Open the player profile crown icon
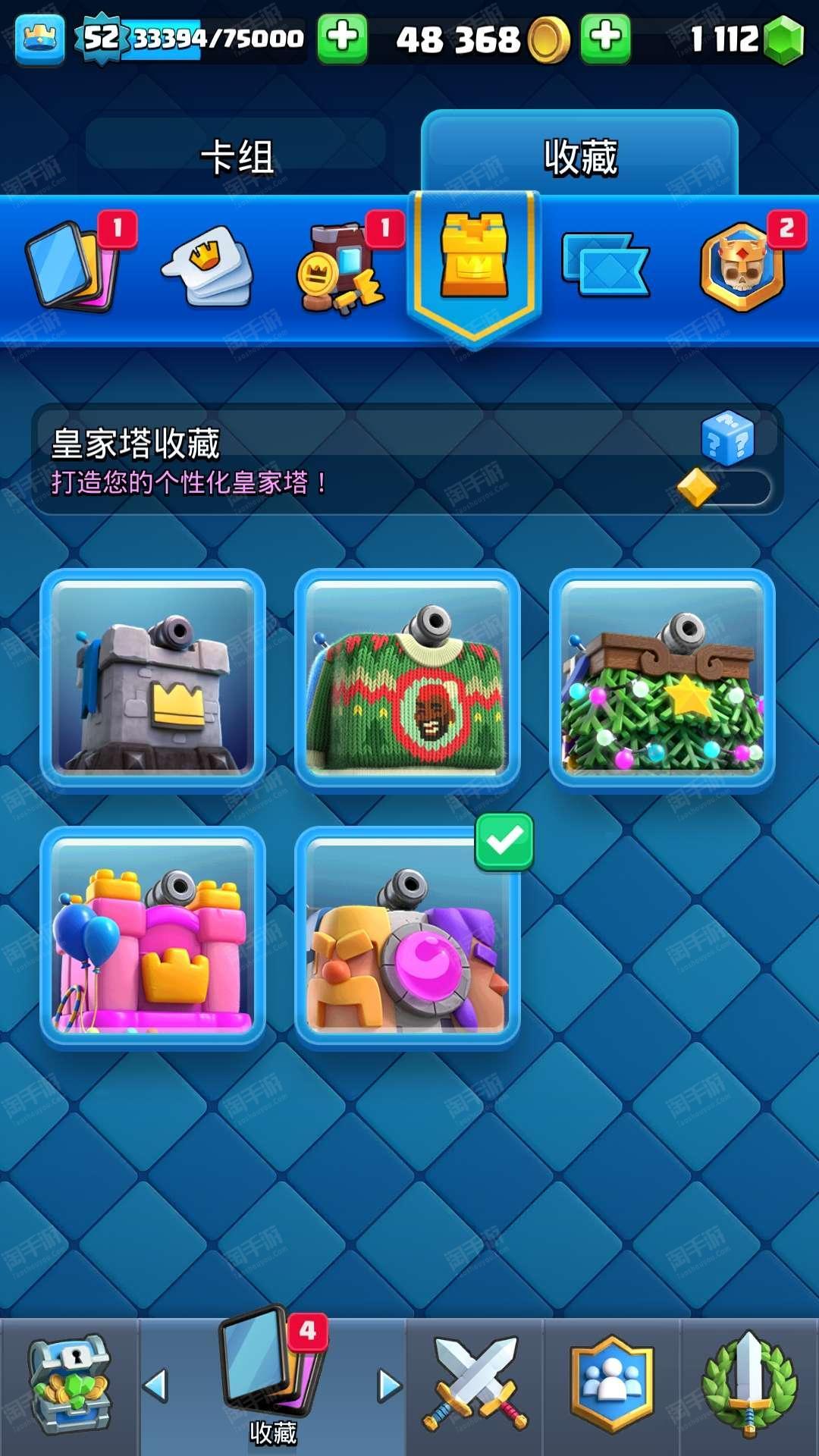819x1456 pixels. 39,37
